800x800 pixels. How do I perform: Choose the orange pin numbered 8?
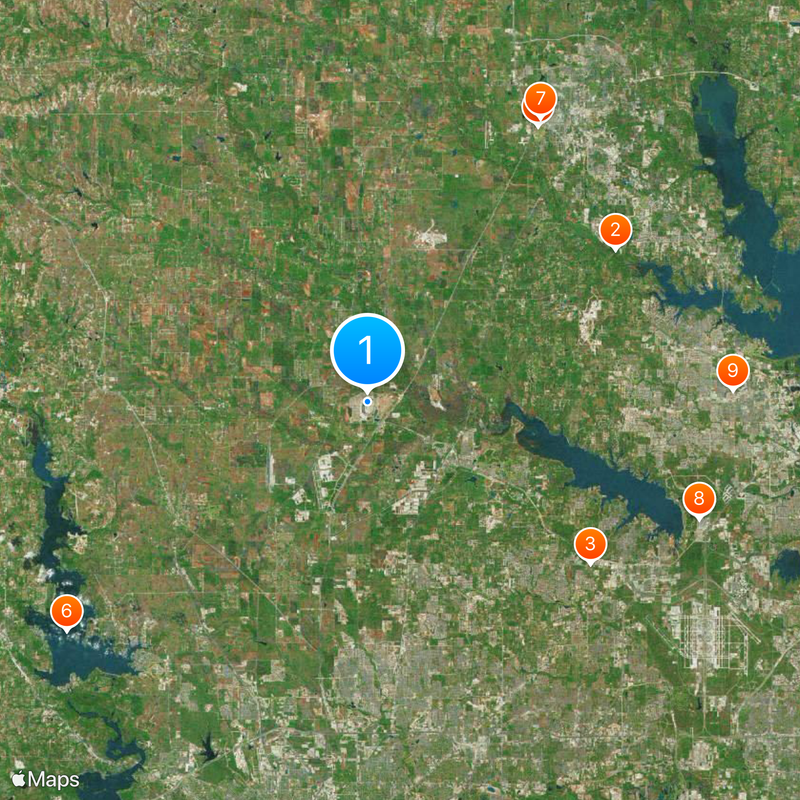click(699, 499)
